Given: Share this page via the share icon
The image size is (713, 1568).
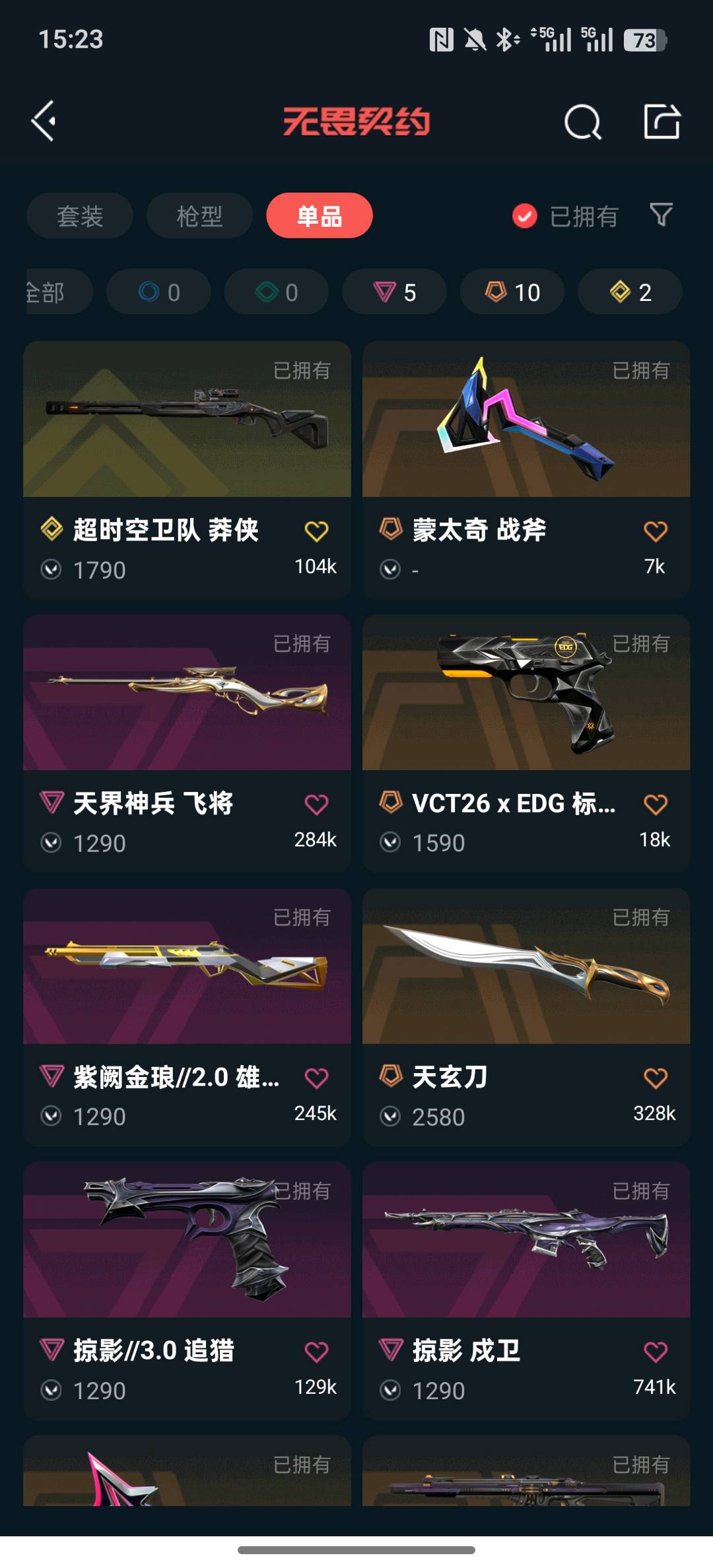Looking at the screenshot, I should click(x=662, y=122).
